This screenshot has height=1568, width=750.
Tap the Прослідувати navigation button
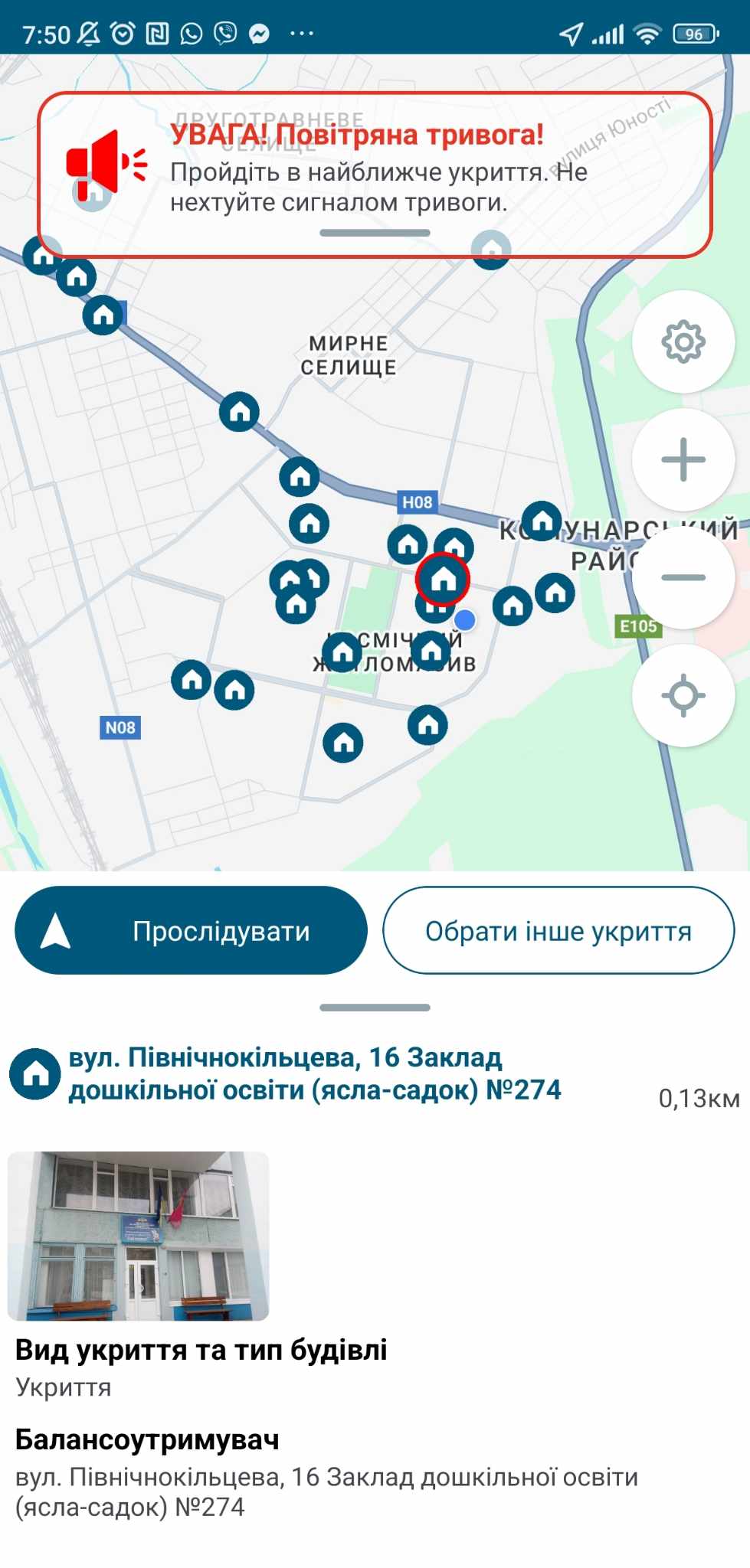[191, 930]
